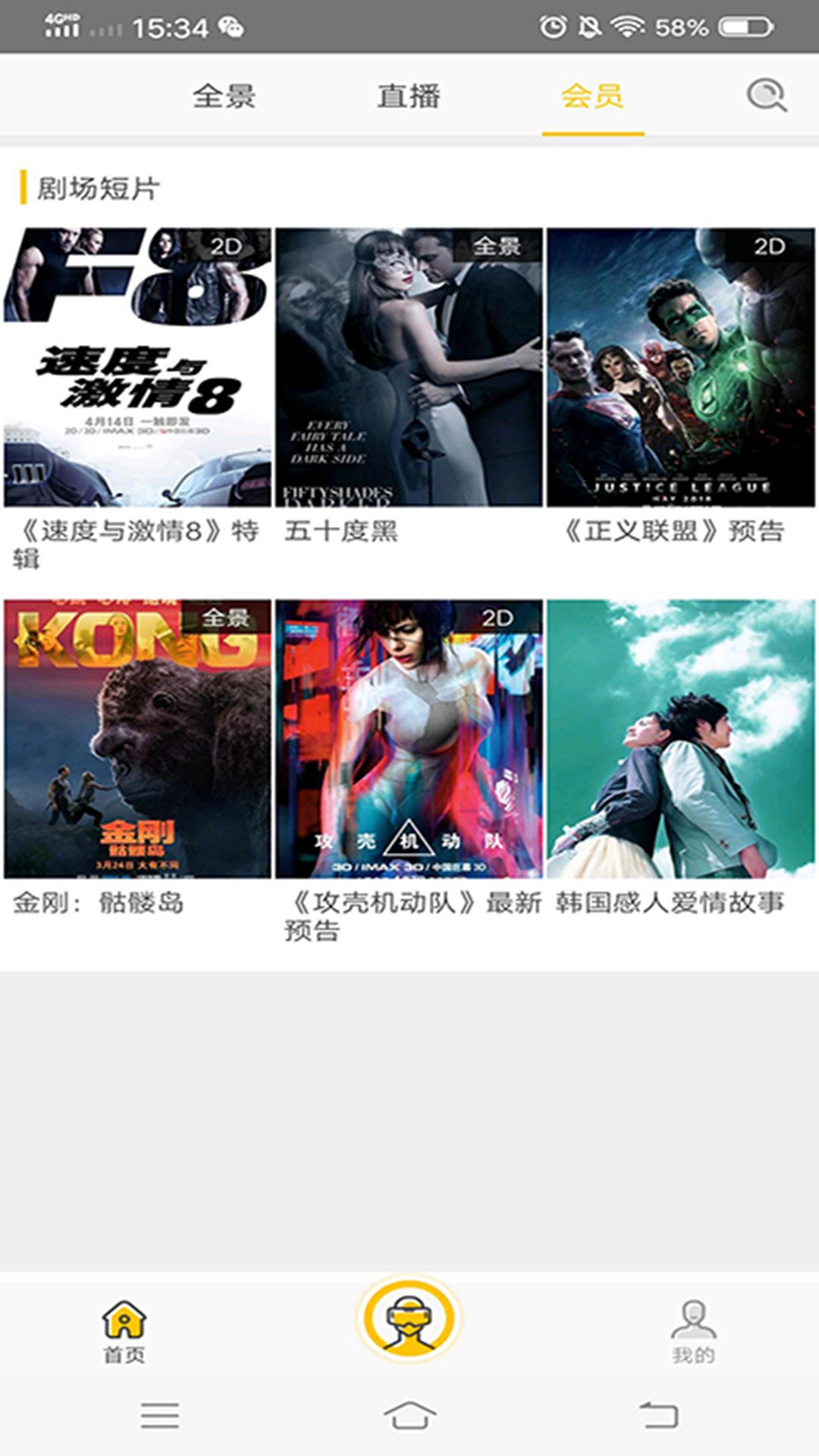This screenshot has width=819, height=1456.
Task: Open the 我的 profile tab
Action: pos(693,1331)
